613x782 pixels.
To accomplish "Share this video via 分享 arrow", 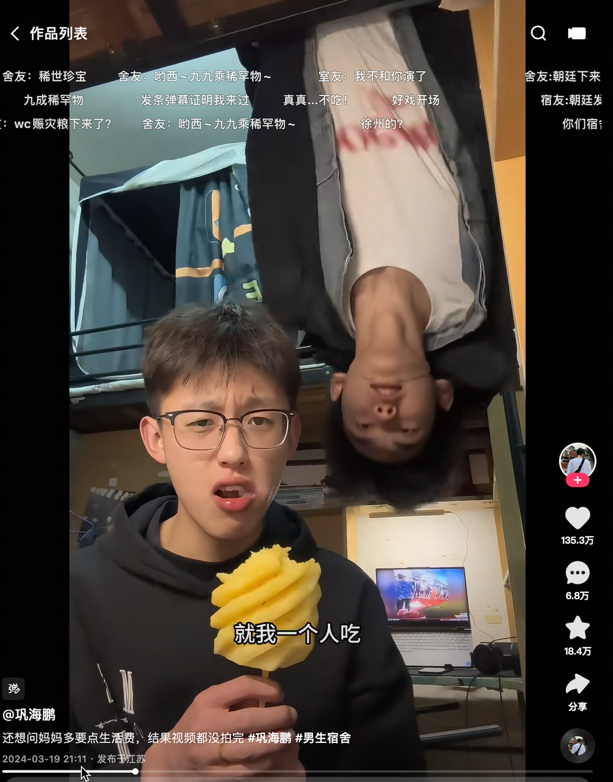I will pos(577,684).
